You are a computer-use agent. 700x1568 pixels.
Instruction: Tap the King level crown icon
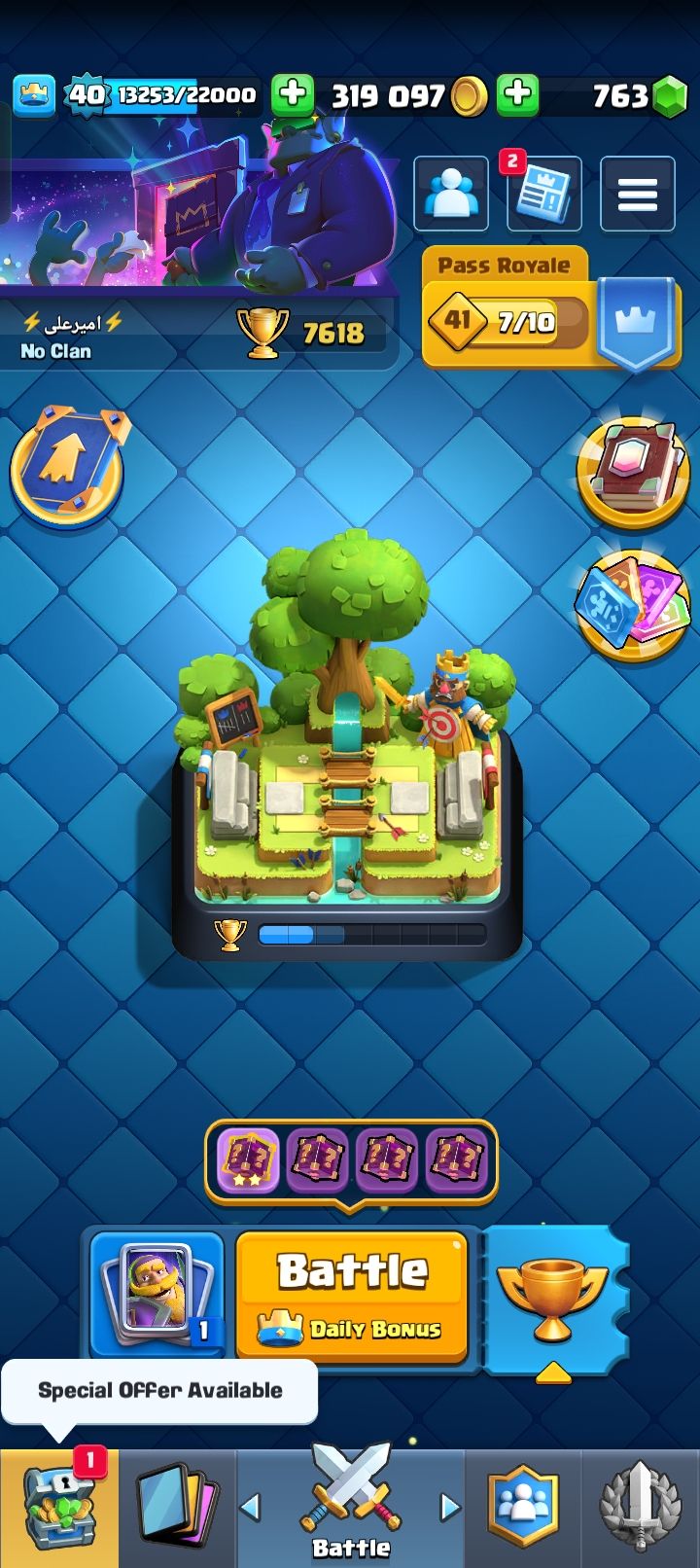click(x=34, y=95)
